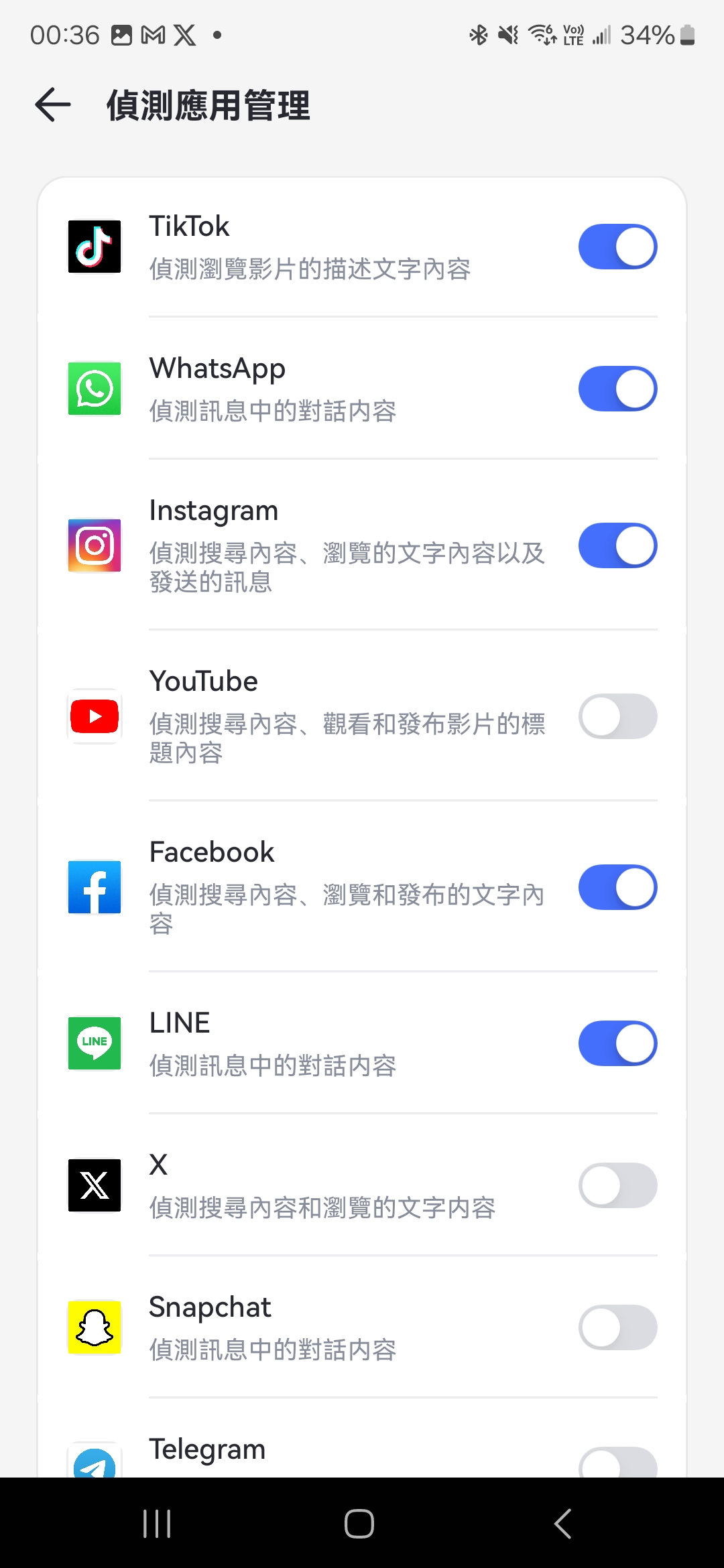Turn on Snapchat message detection

[617, 1327]
